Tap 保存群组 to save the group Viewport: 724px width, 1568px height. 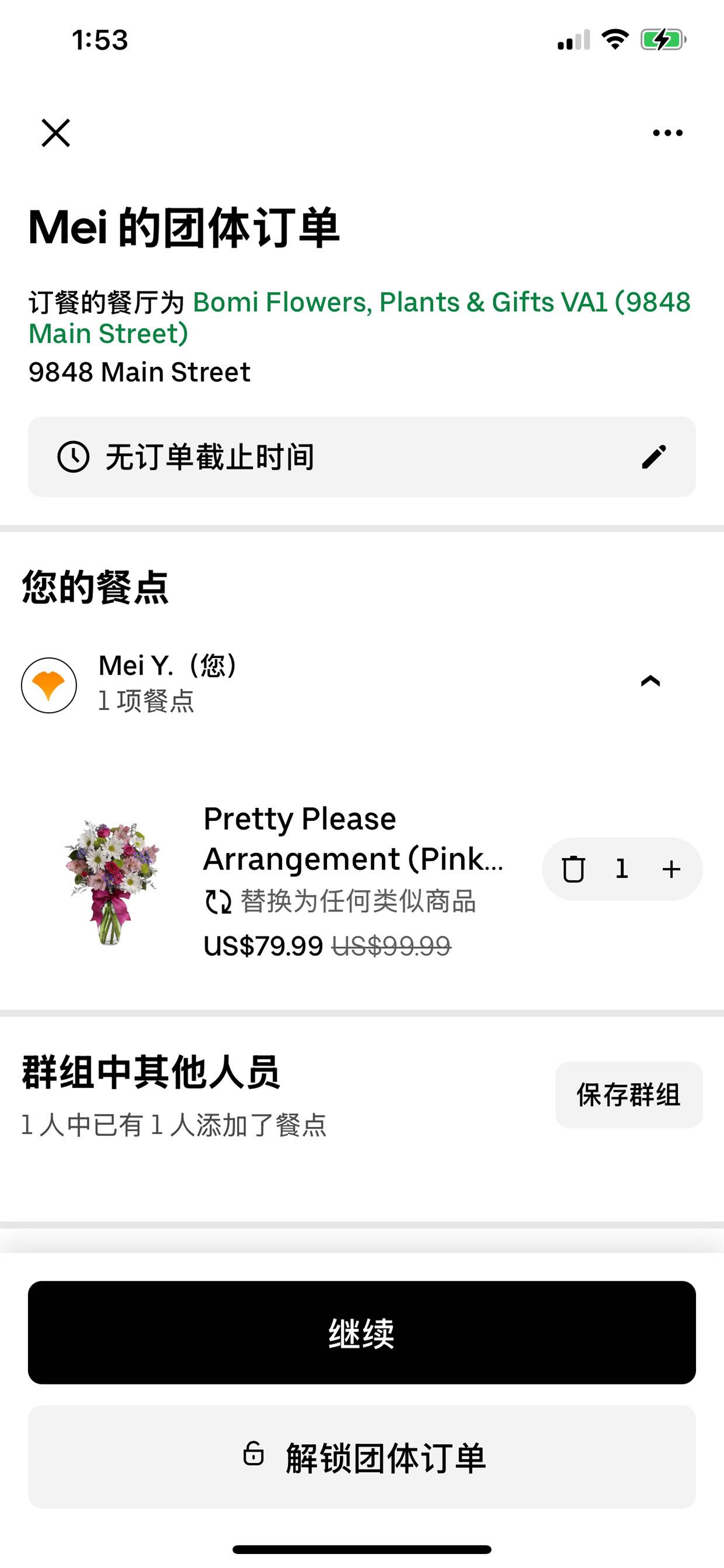click(628, 1094)
